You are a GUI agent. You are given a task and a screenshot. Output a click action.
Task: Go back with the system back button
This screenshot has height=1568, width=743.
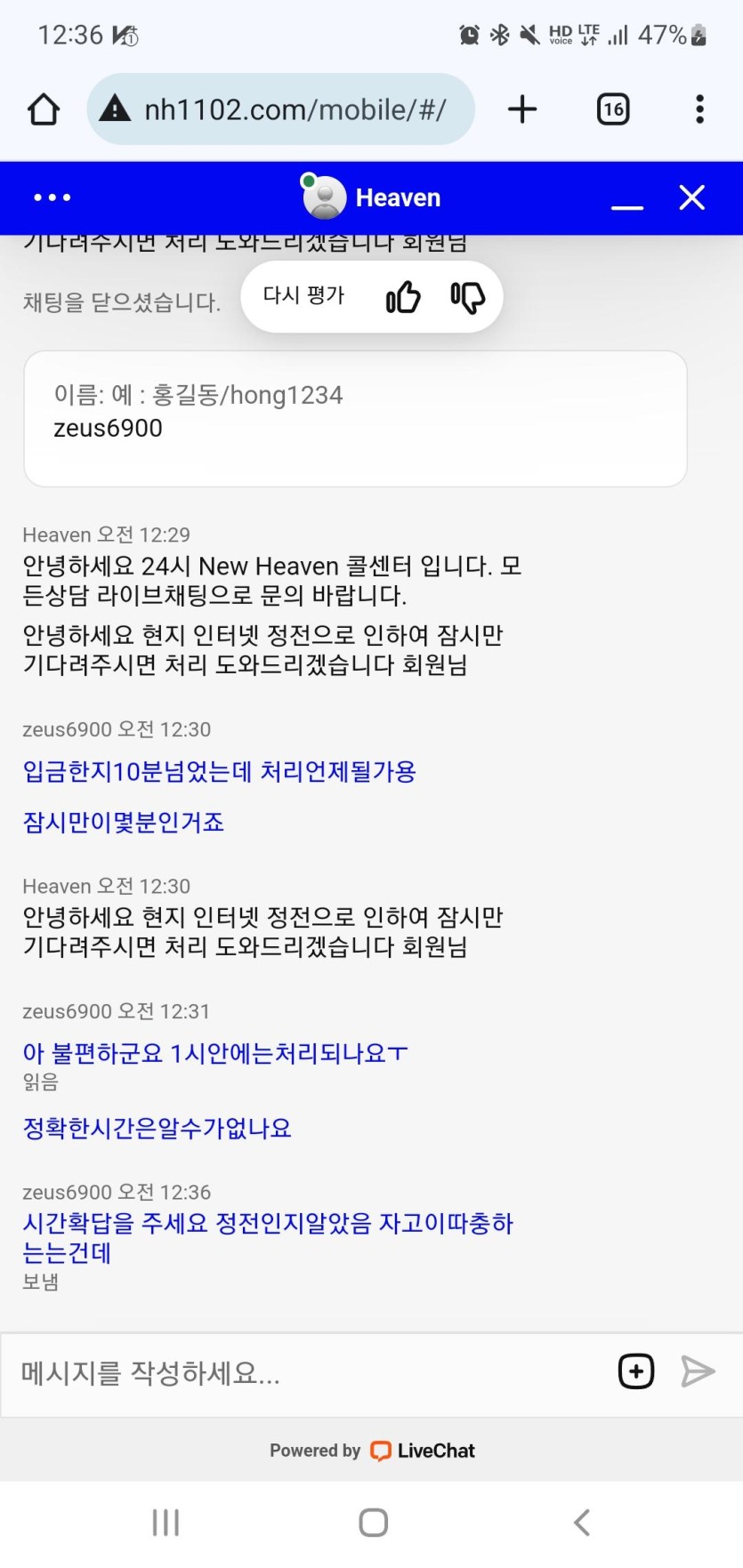click(582, 1522)
